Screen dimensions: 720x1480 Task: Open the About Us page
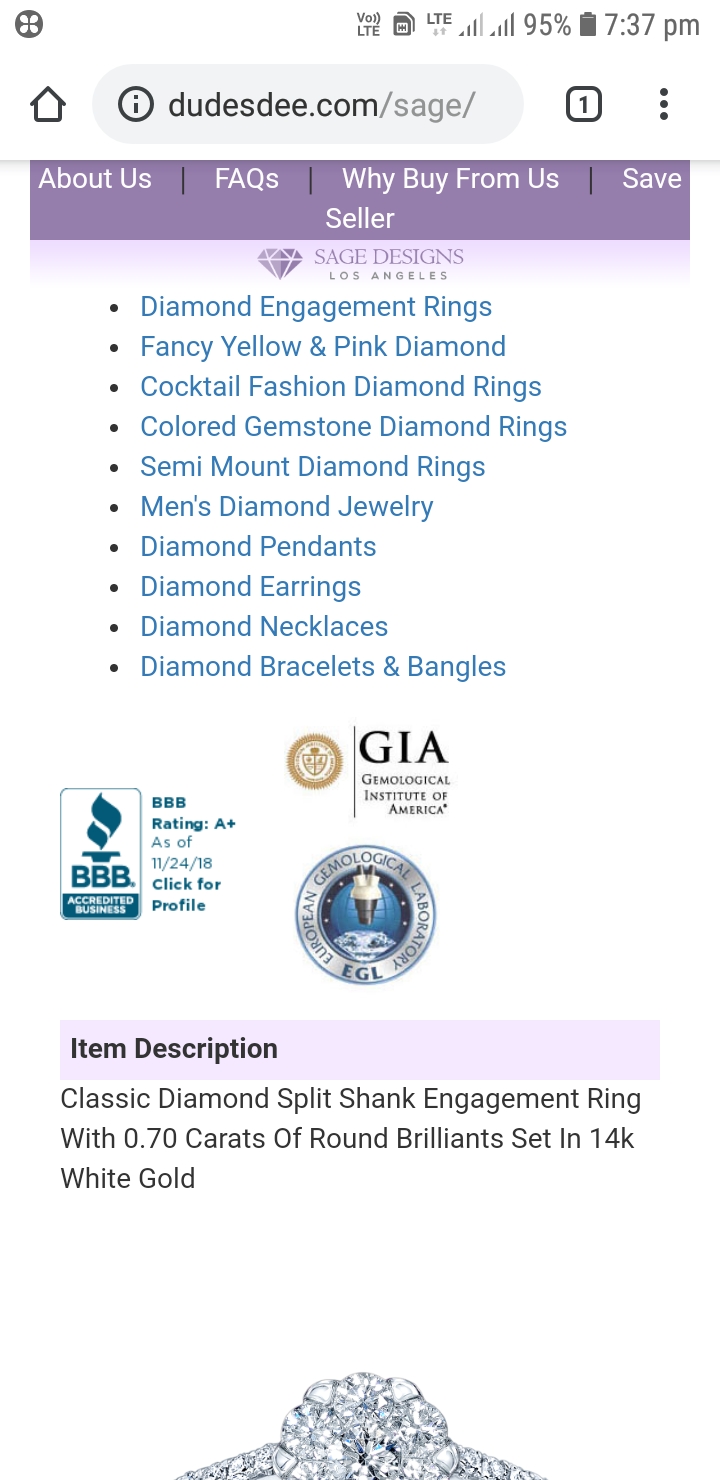95,179
